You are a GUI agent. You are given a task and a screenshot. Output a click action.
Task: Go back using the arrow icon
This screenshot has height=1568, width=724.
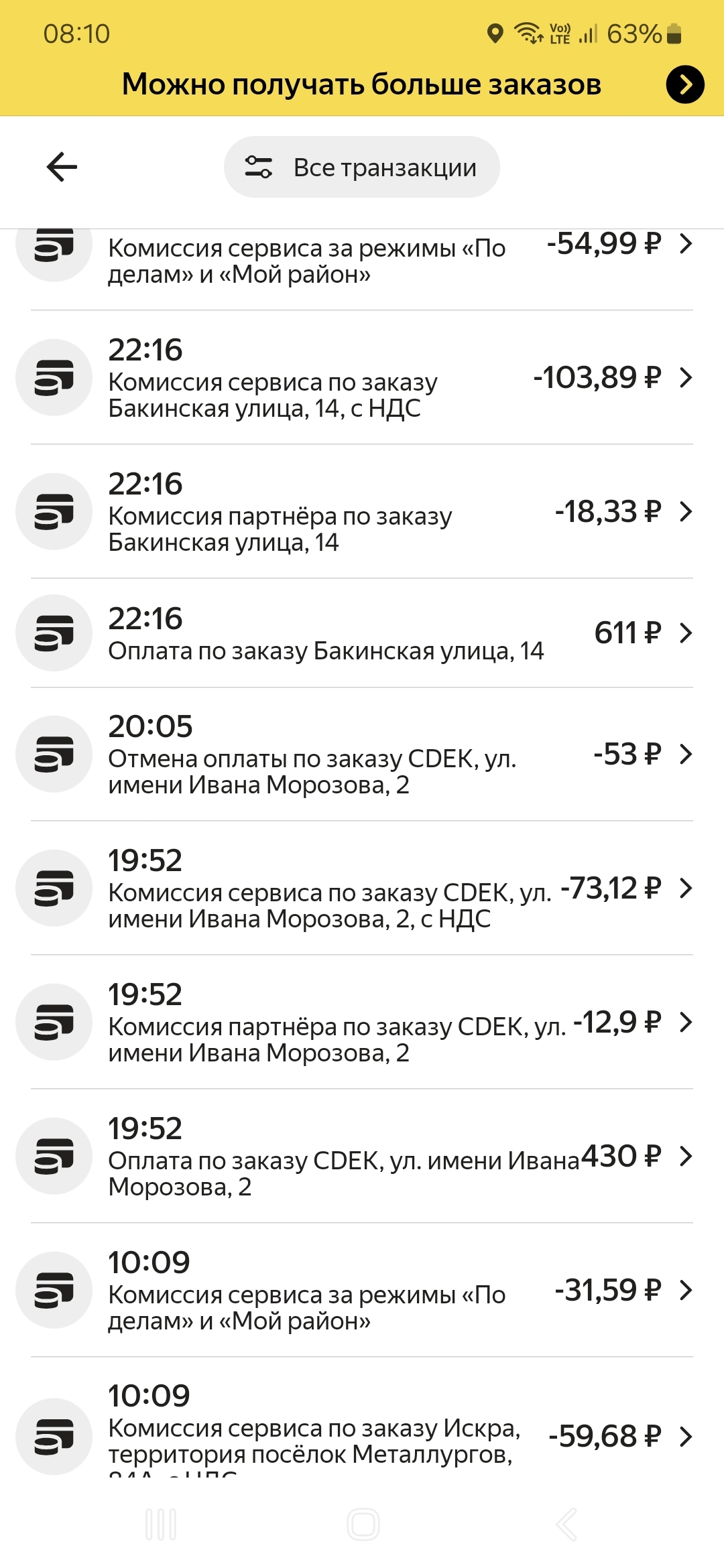click(x=62, y=167)
